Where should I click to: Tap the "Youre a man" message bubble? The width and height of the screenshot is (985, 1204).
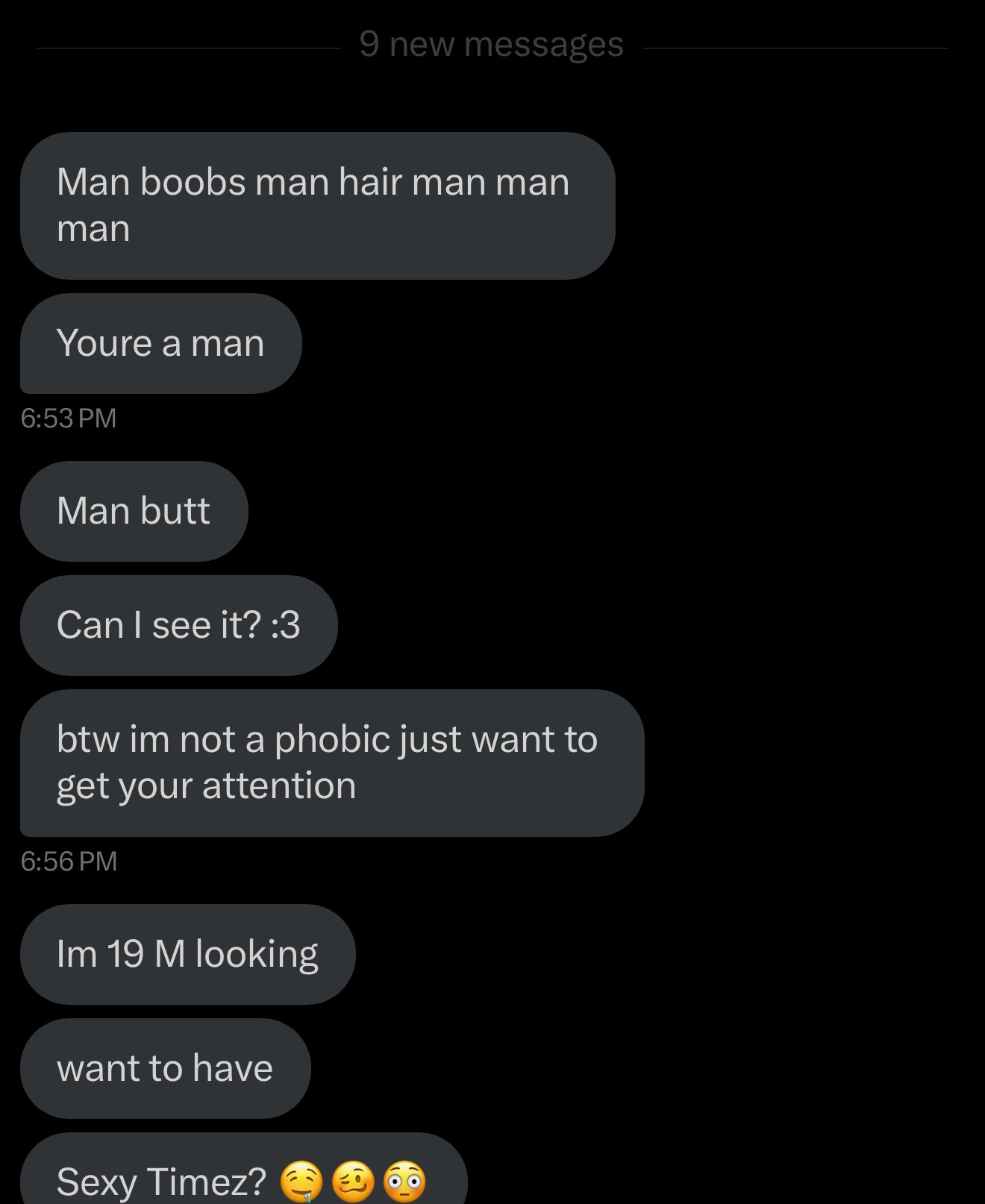[160, 344]
